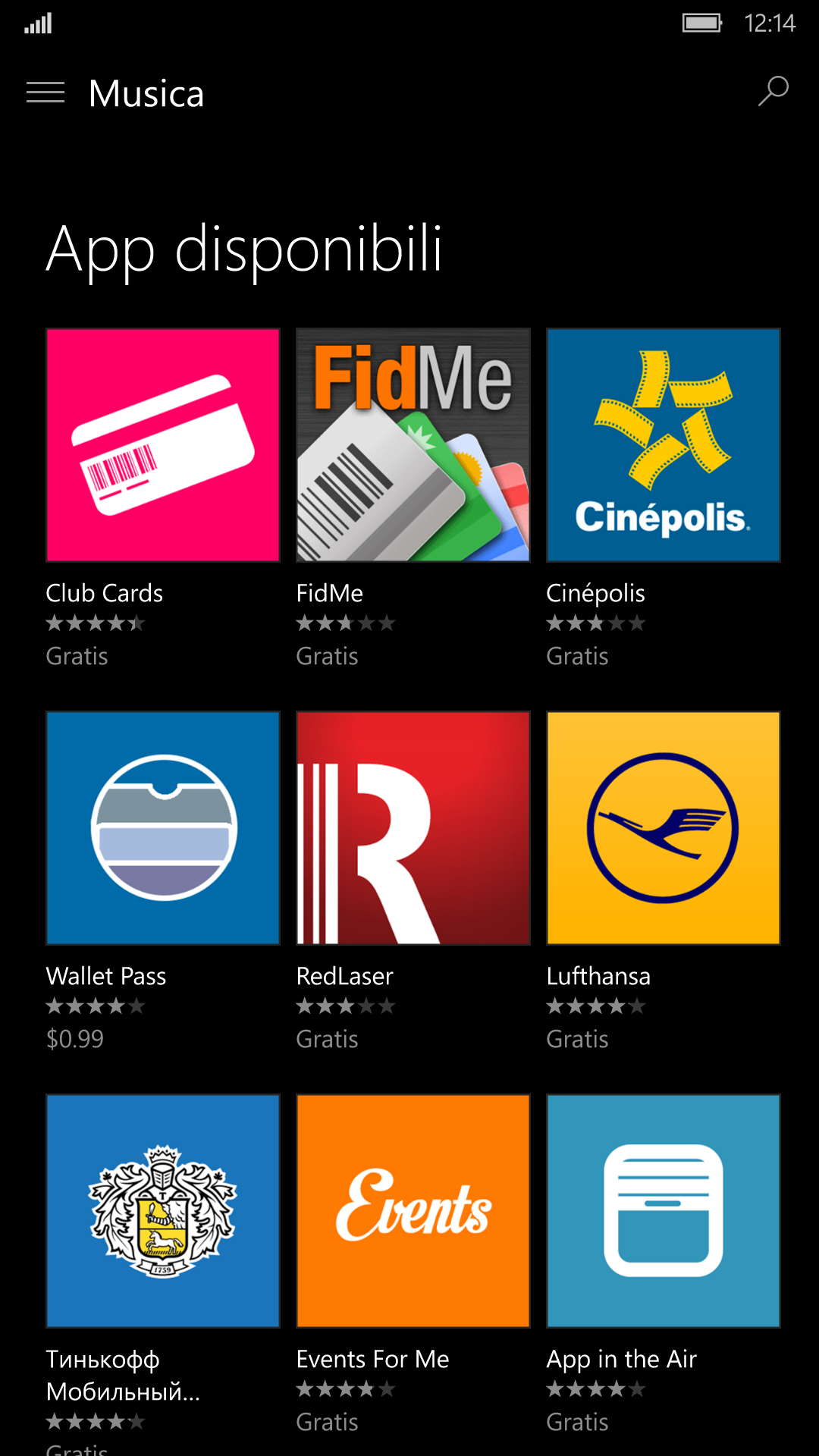Screen dimensions: 819x1456
Task: Select the FidMe app
Action: point(413,445)
